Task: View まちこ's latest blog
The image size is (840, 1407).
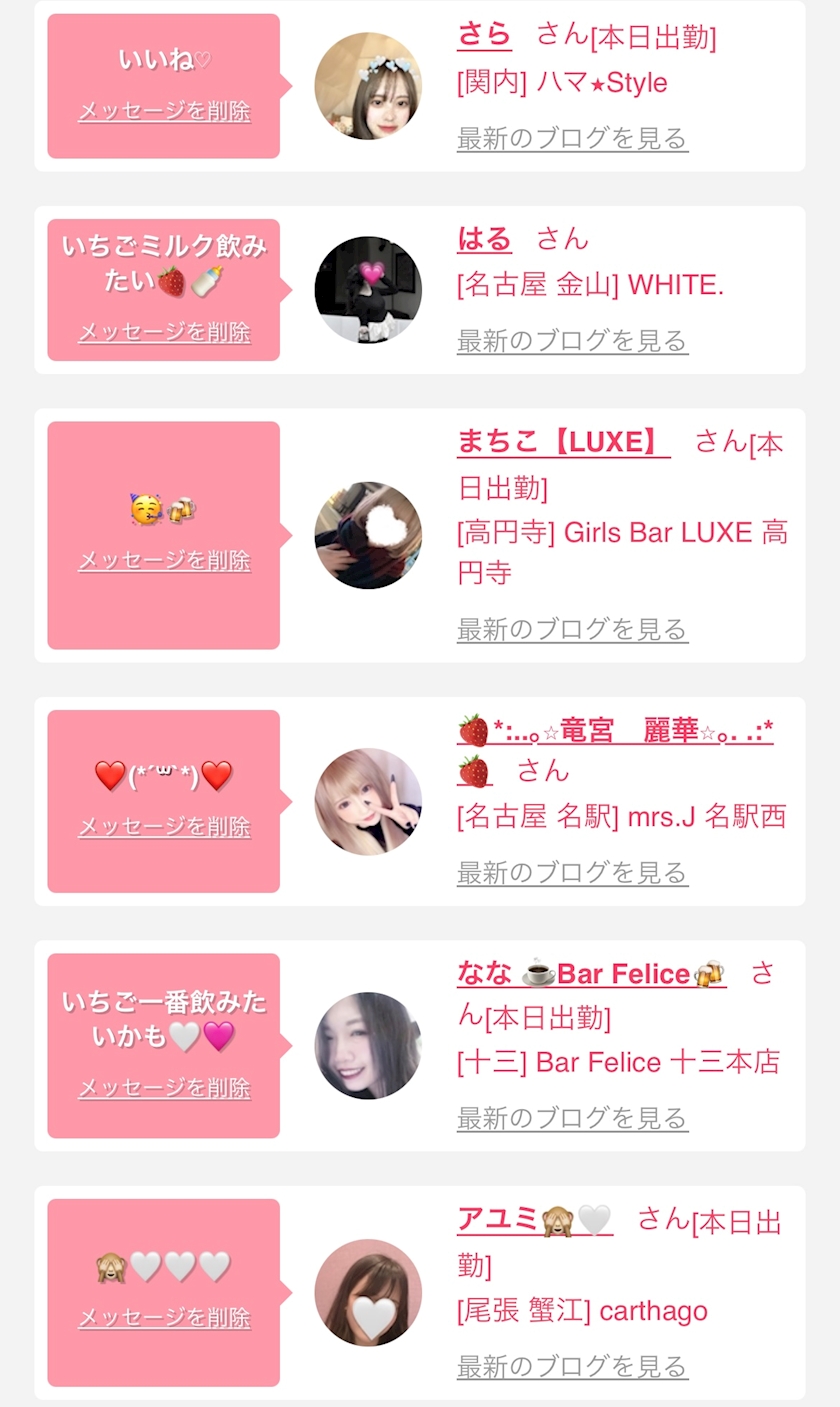Action: pos(572,629)
